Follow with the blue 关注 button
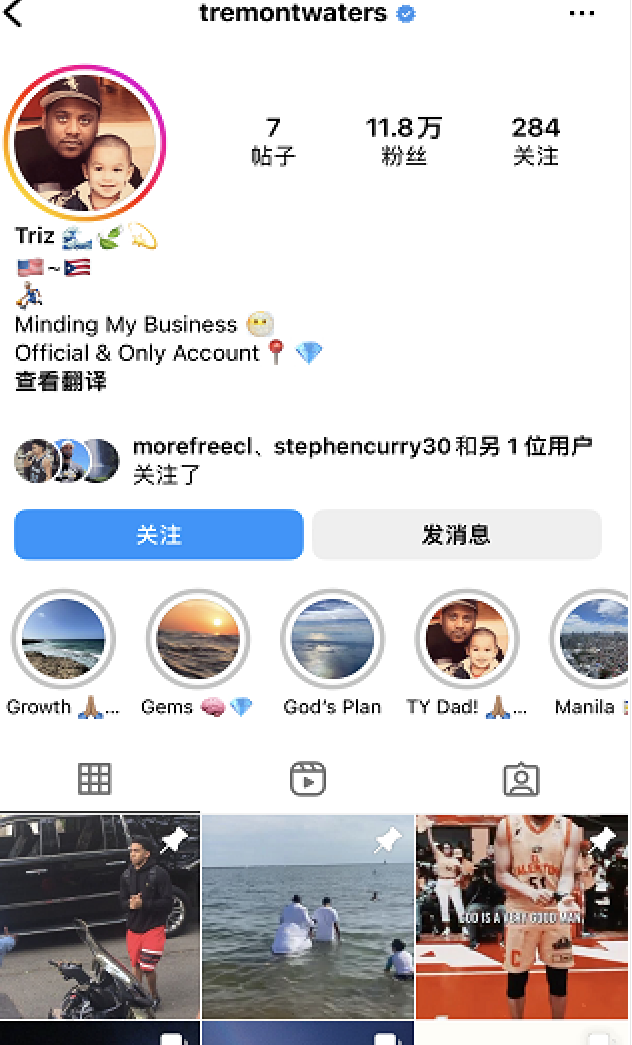This screenshot has width=632, height=1045. [x=158, y=535]
